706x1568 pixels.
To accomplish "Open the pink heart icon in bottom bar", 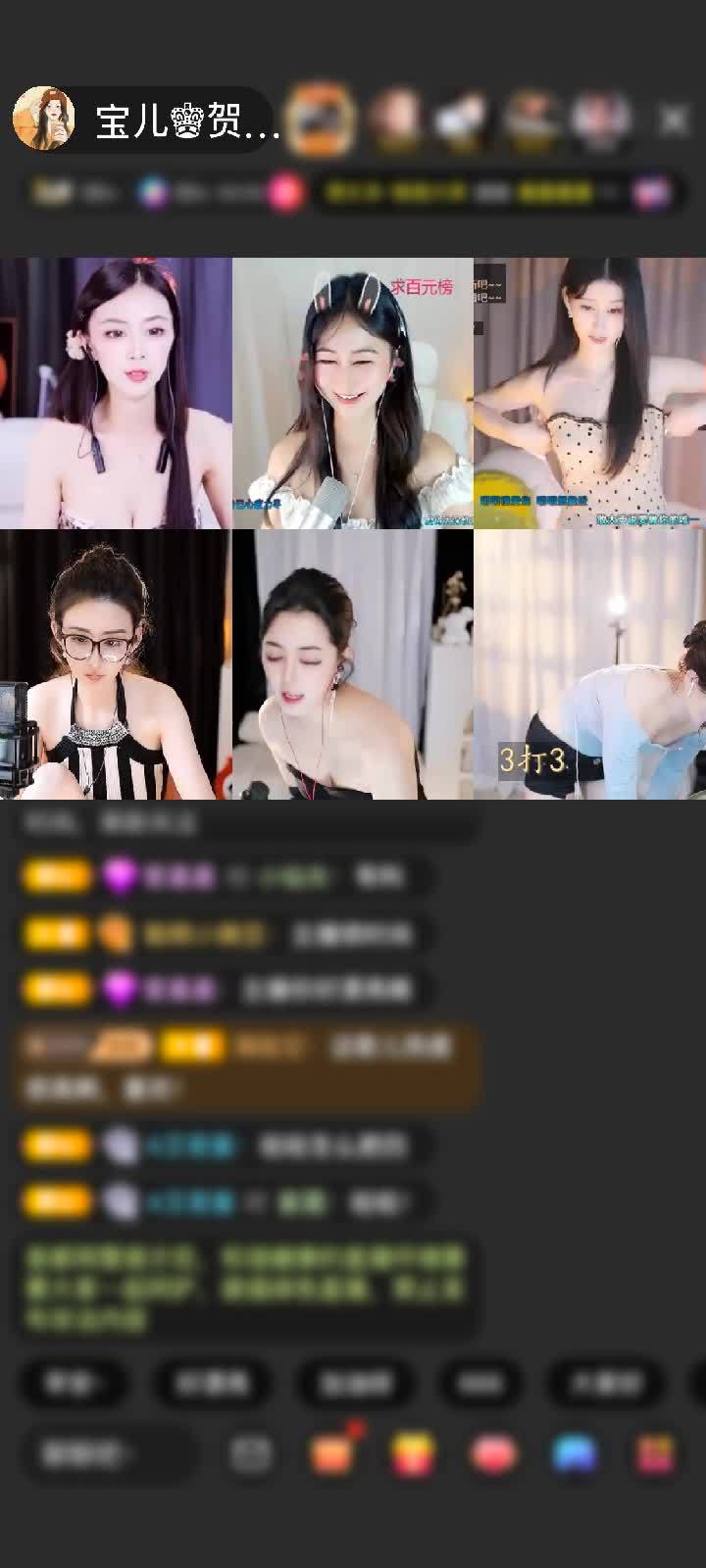I will click(495, 1454).
